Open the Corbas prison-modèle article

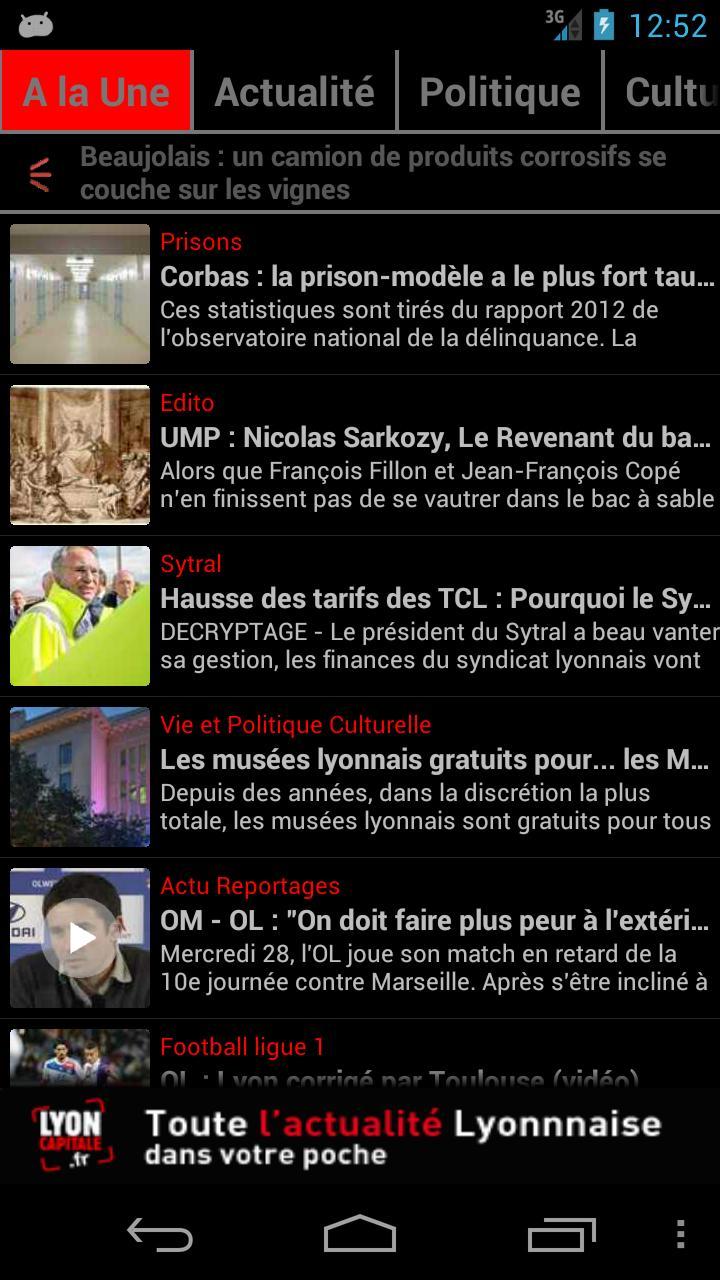click(436, 294)
